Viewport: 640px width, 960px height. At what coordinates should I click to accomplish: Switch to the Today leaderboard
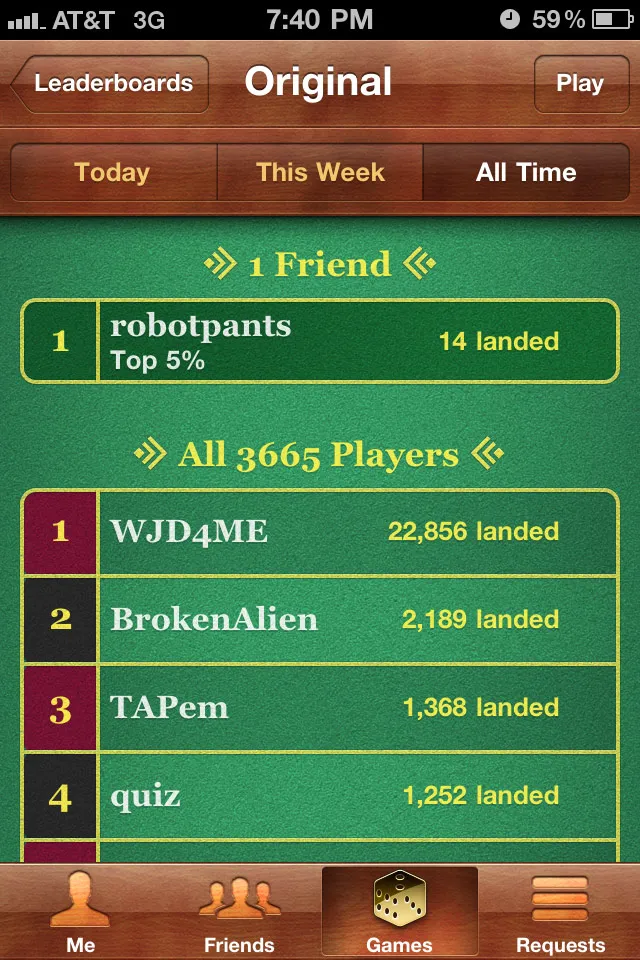tap(112, 172)
